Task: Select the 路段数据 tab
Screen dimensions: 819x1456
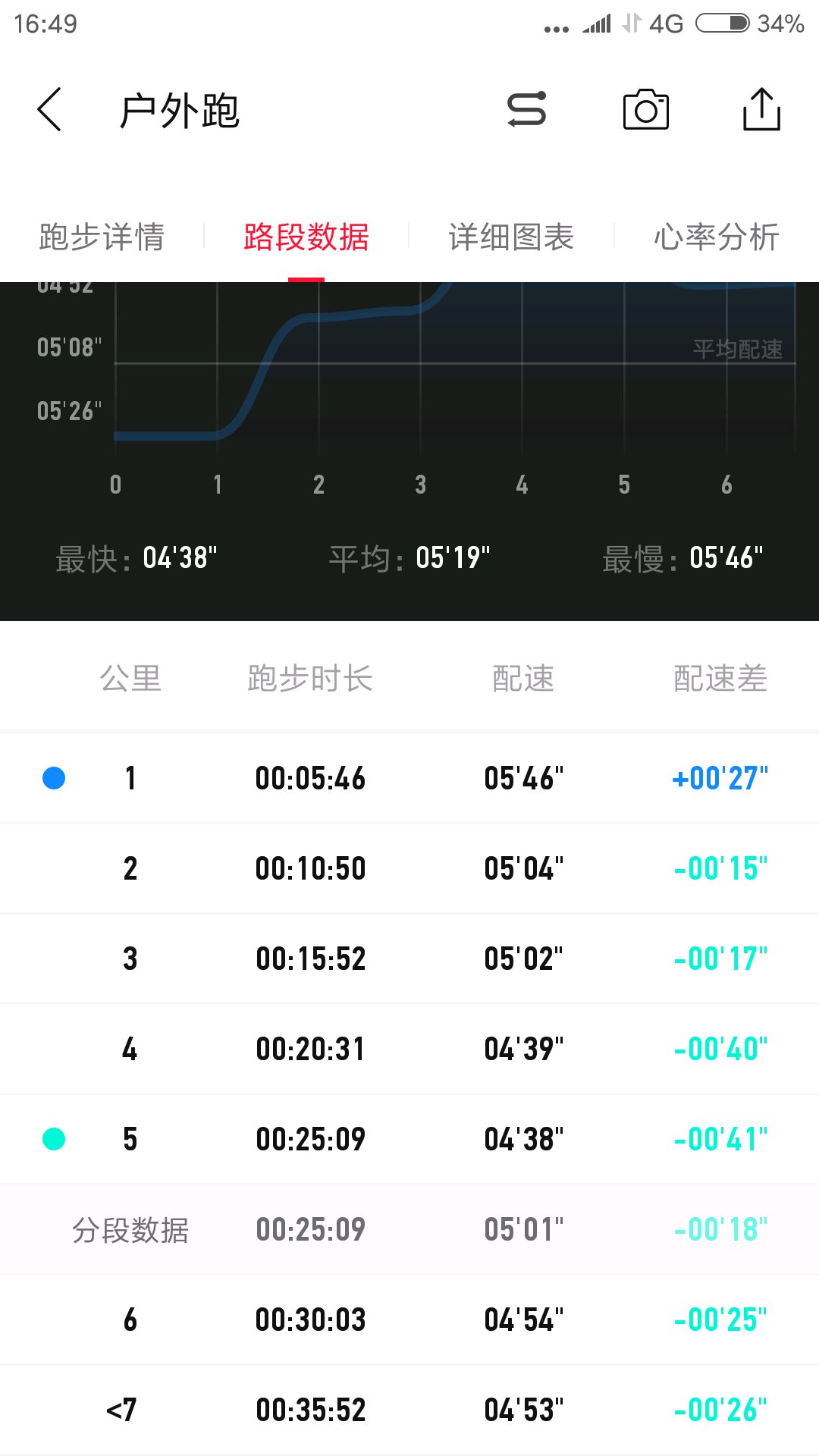Action: [306, 237]
